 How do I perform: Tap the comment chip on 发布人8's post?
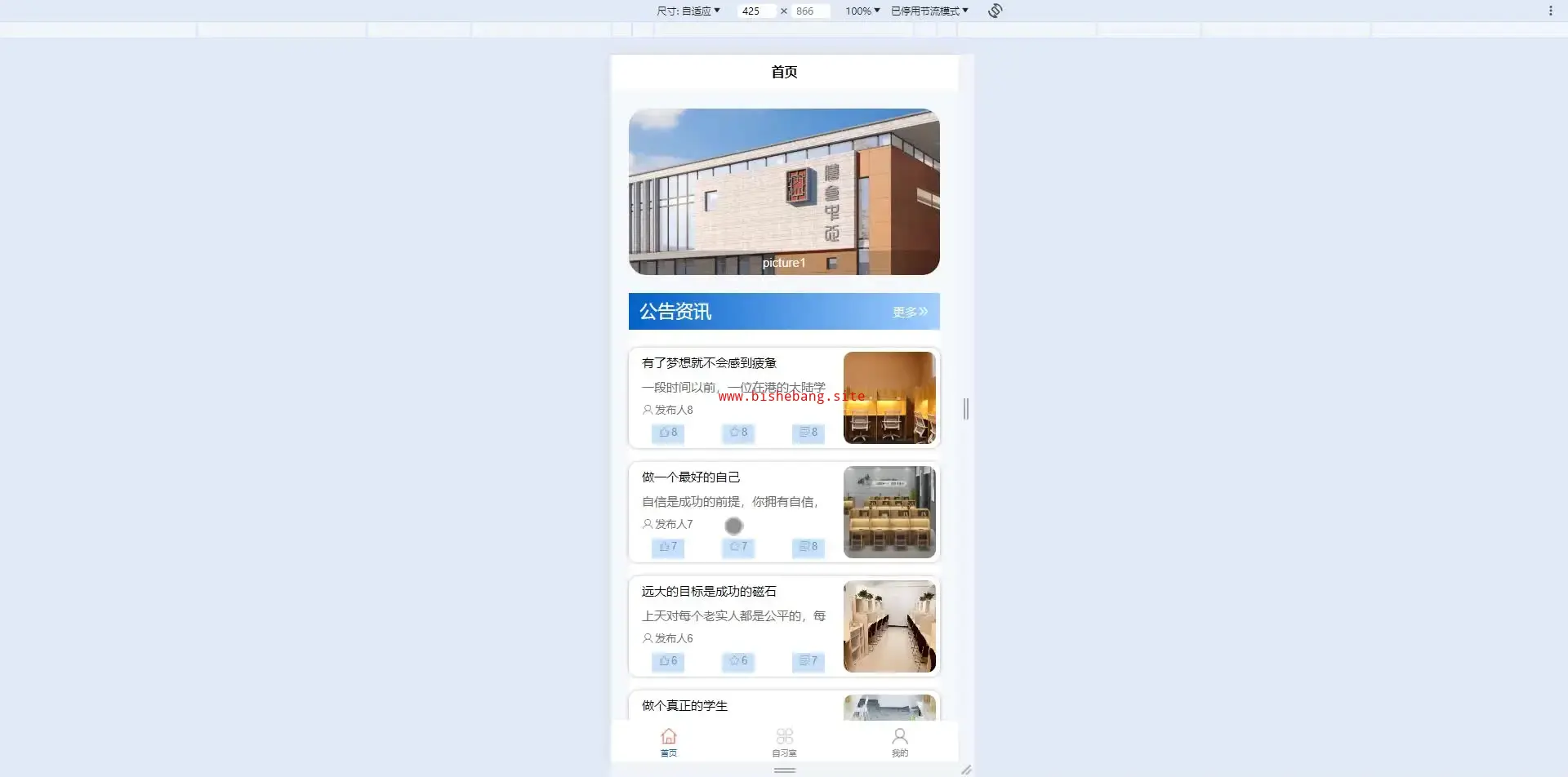[808, 433]
